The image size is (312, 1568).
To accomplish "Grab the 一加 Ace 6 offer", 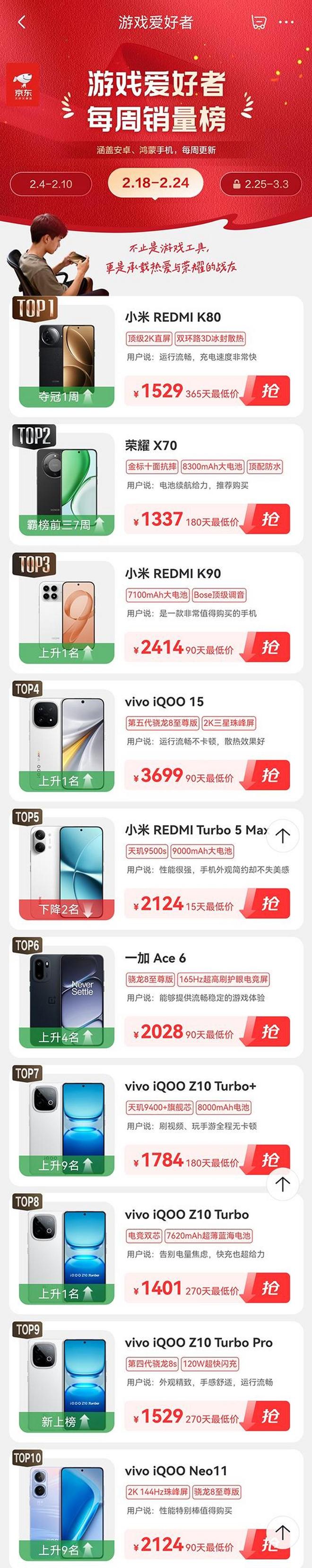I will (x=270, y=1032).
